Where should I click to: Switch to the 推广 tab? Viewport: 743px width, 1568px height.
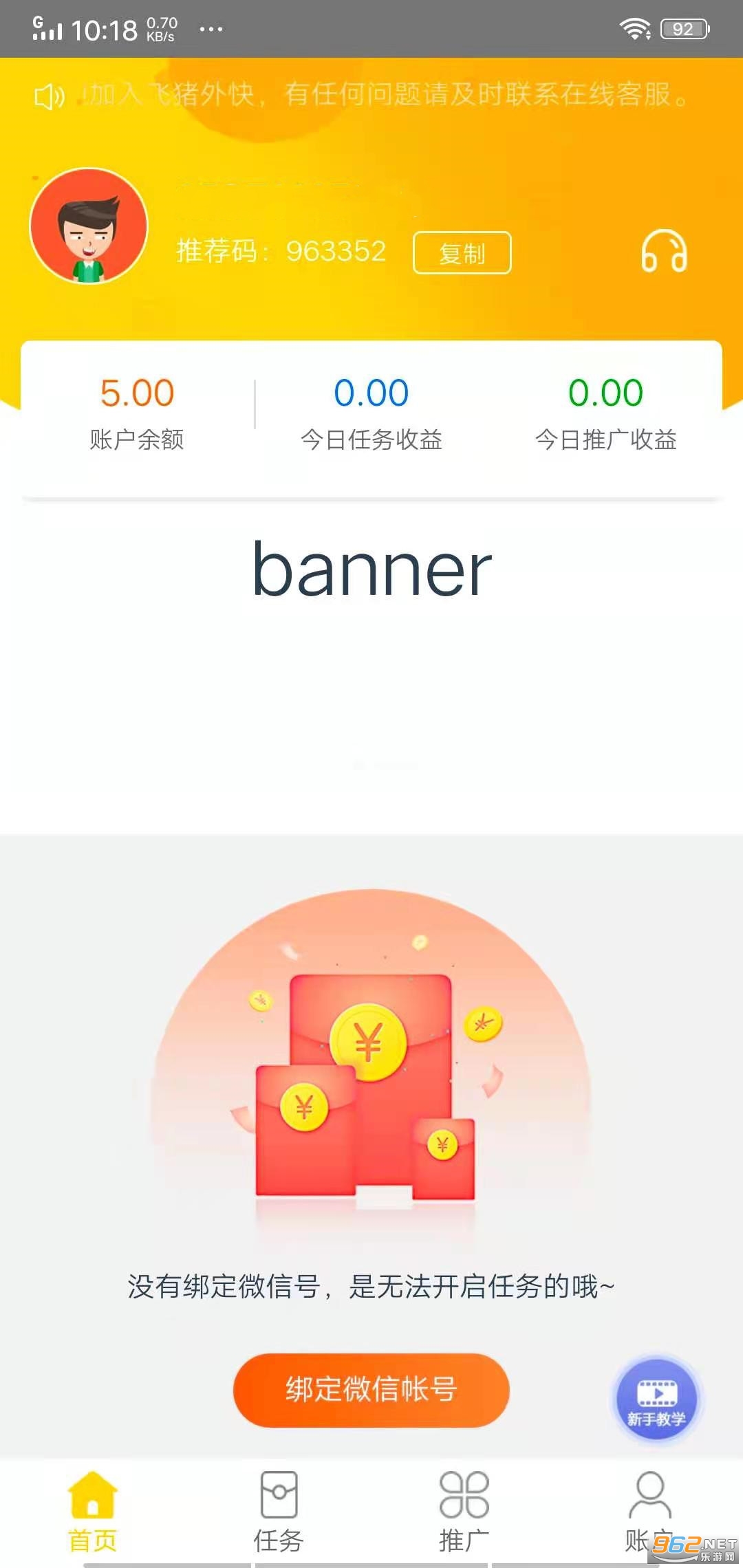point(464,1510)
